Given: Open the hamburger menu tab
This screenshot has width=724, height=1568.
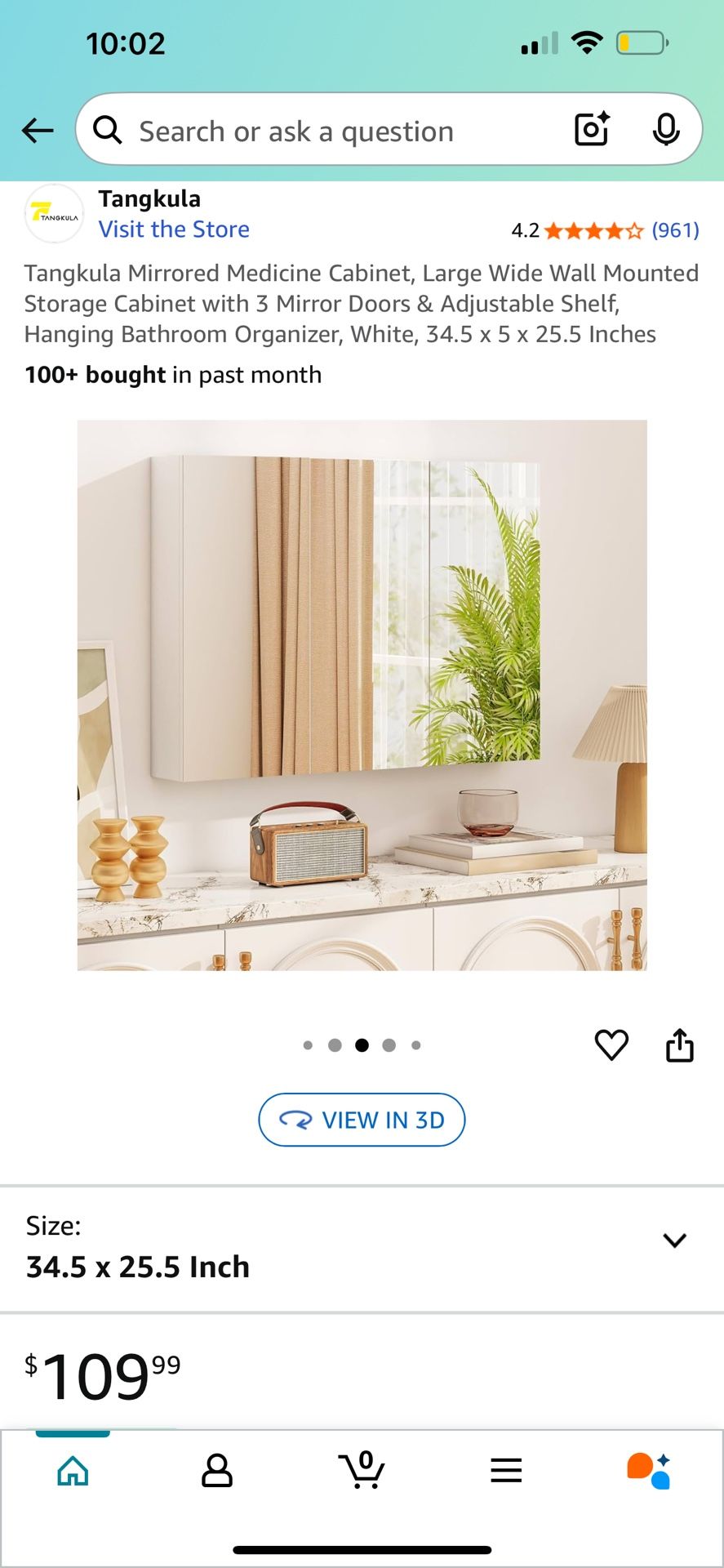Looking at the screenshot, I should click(x=506, y=1471).
